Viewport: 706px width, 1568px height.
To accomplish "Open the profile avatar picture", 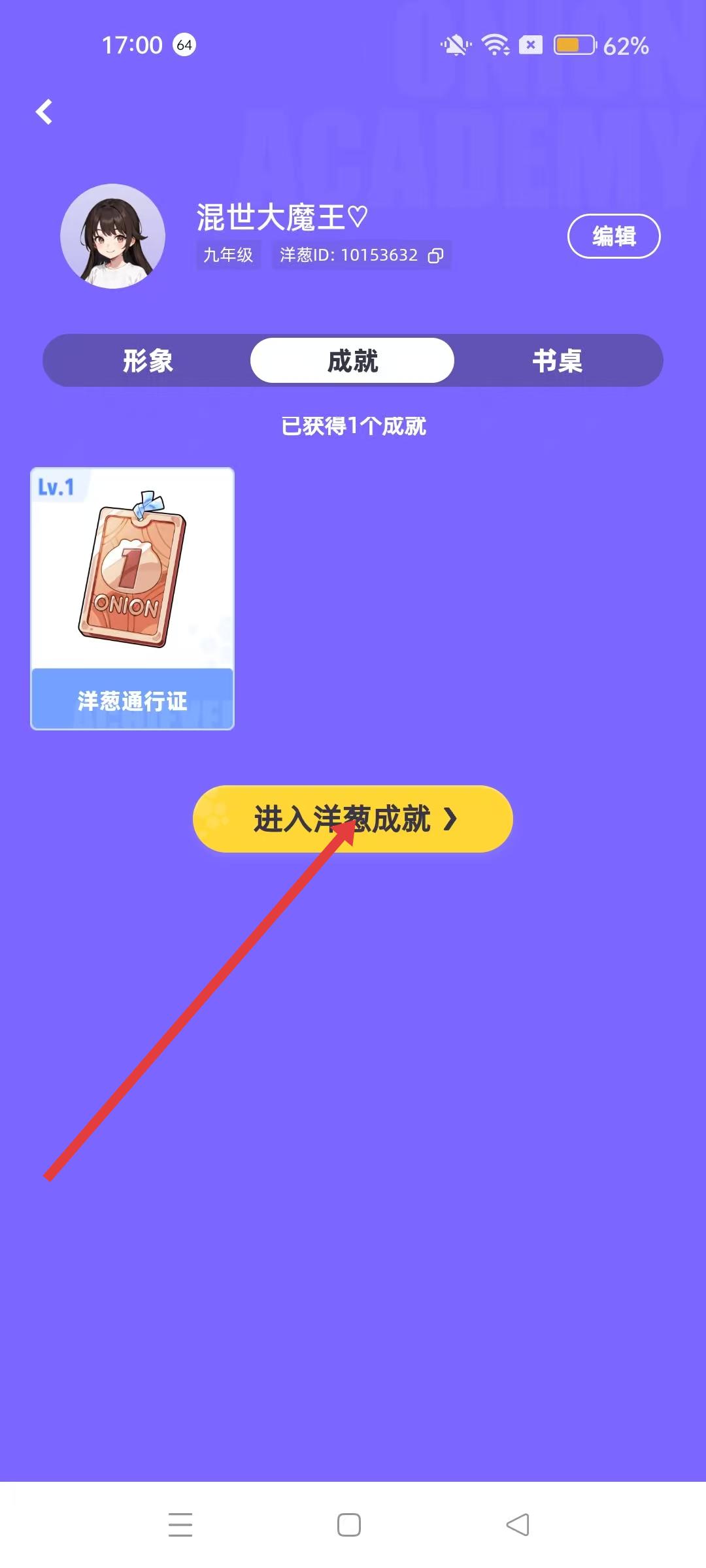I will point(112,236).
